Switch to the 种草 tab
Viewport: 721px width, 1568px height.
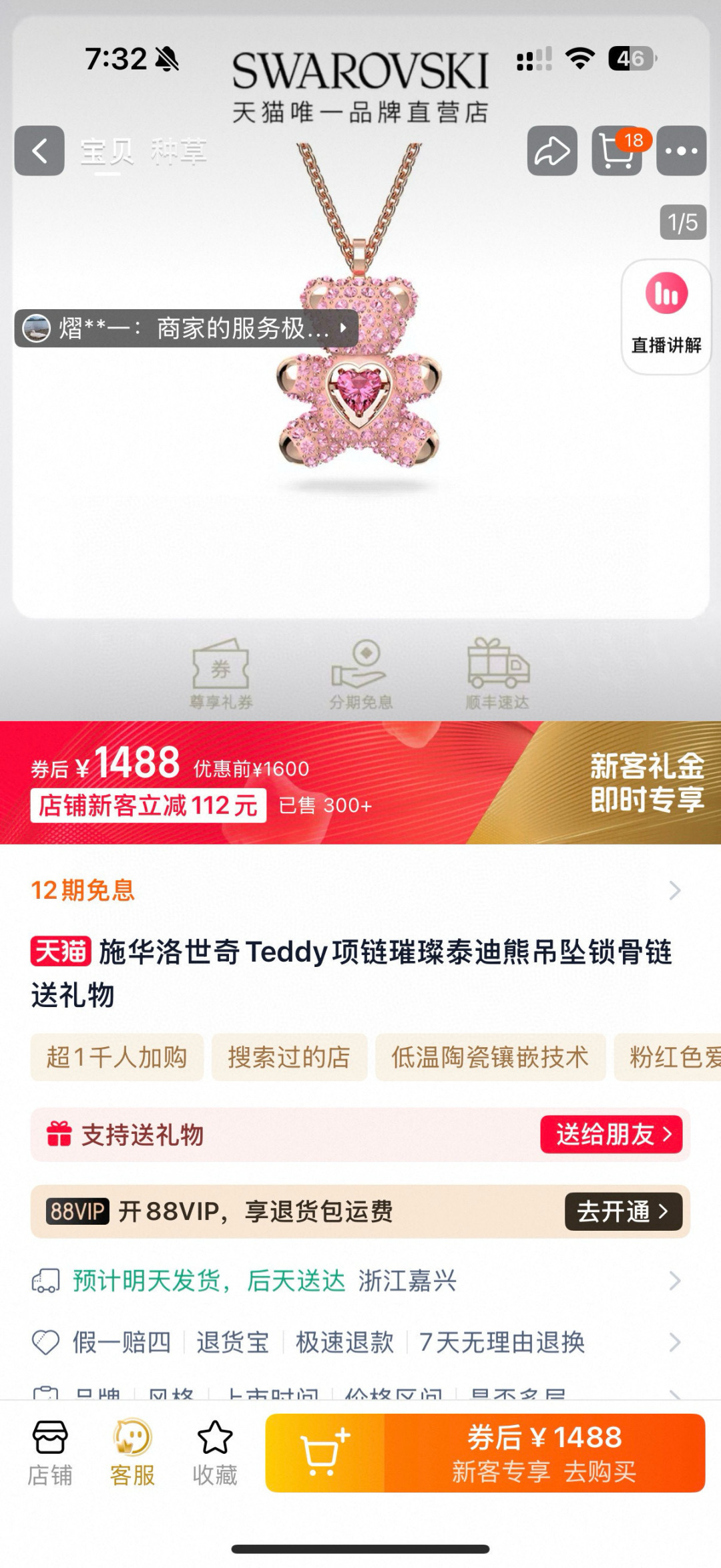pyautogui.click(x=179, y=152)
